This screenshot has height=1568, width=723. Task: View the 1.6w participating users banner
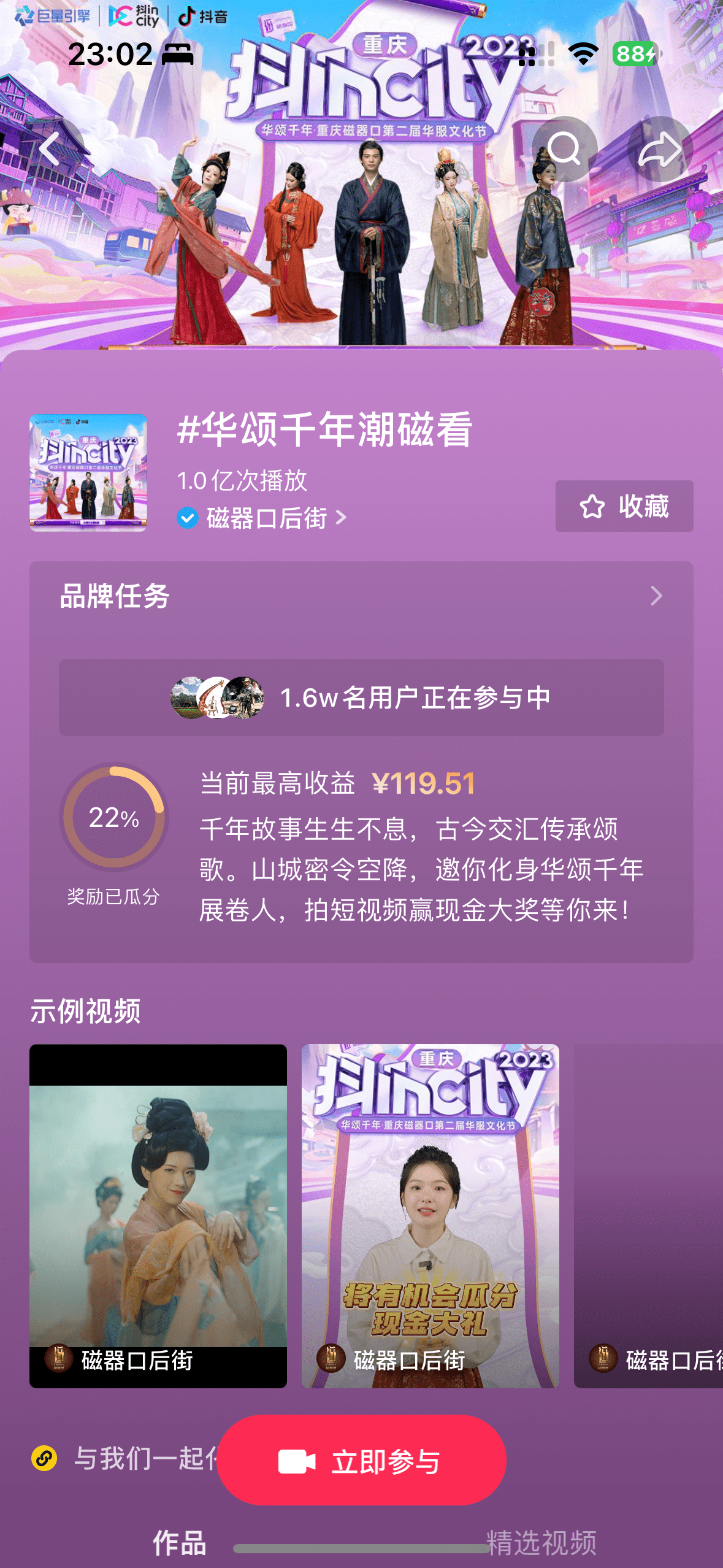point(361,698)
